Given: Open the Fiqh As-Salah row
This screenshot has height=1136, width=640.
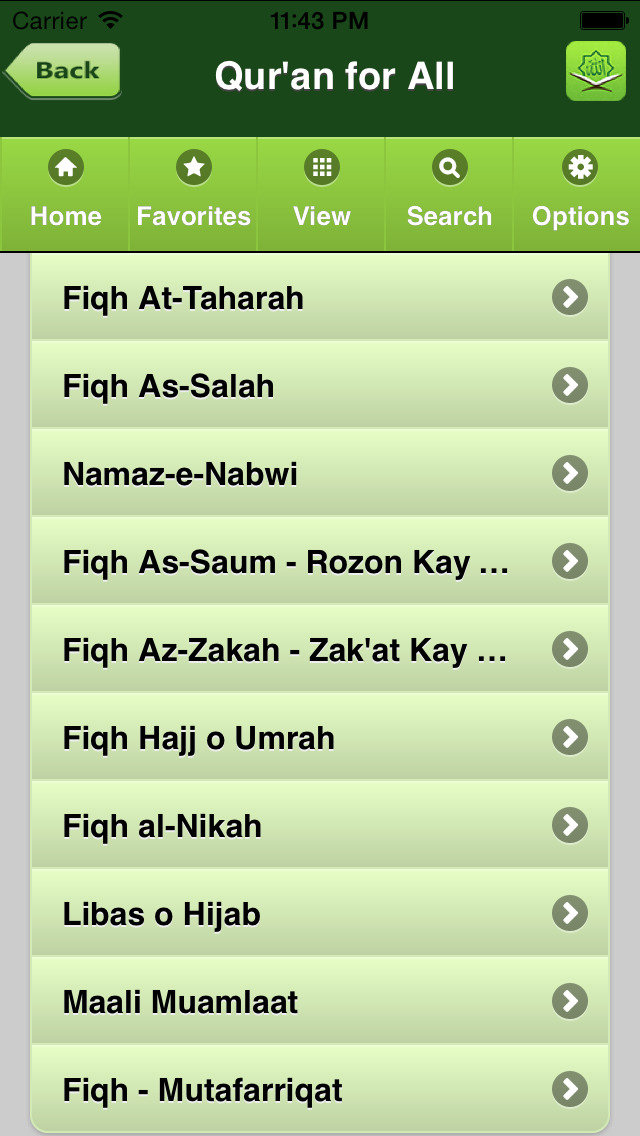Looking at the screenshot, I should 320,385.
